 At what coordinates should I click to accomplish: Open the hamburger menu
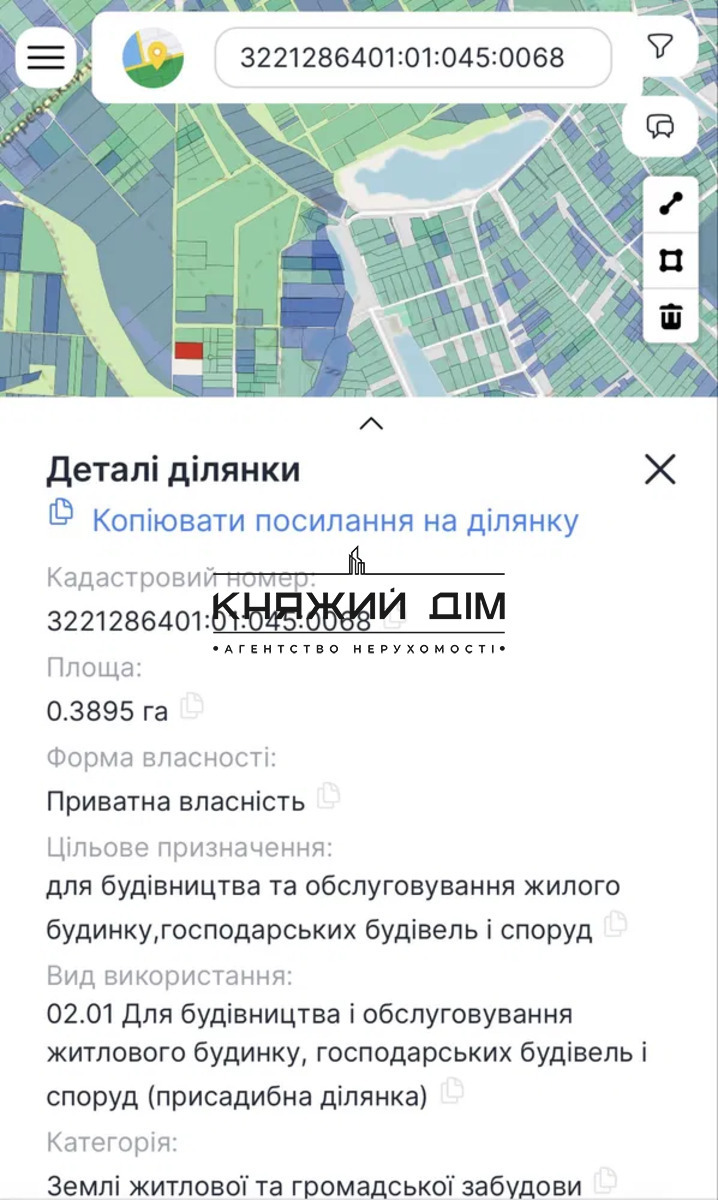(45, 57)
